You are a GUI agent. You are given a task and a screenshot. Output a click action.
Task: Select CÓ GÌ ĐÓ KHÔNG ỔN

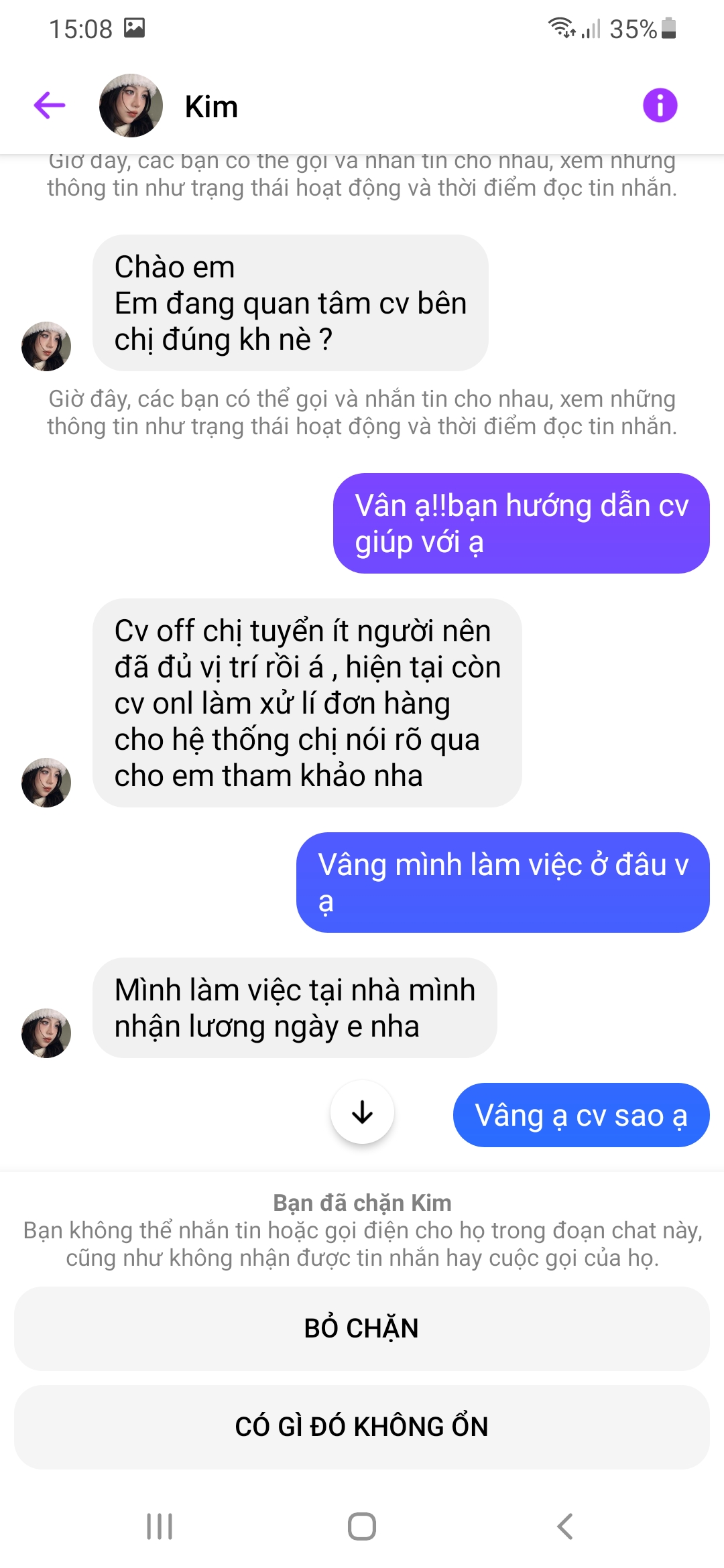[x=362, y=1427]
